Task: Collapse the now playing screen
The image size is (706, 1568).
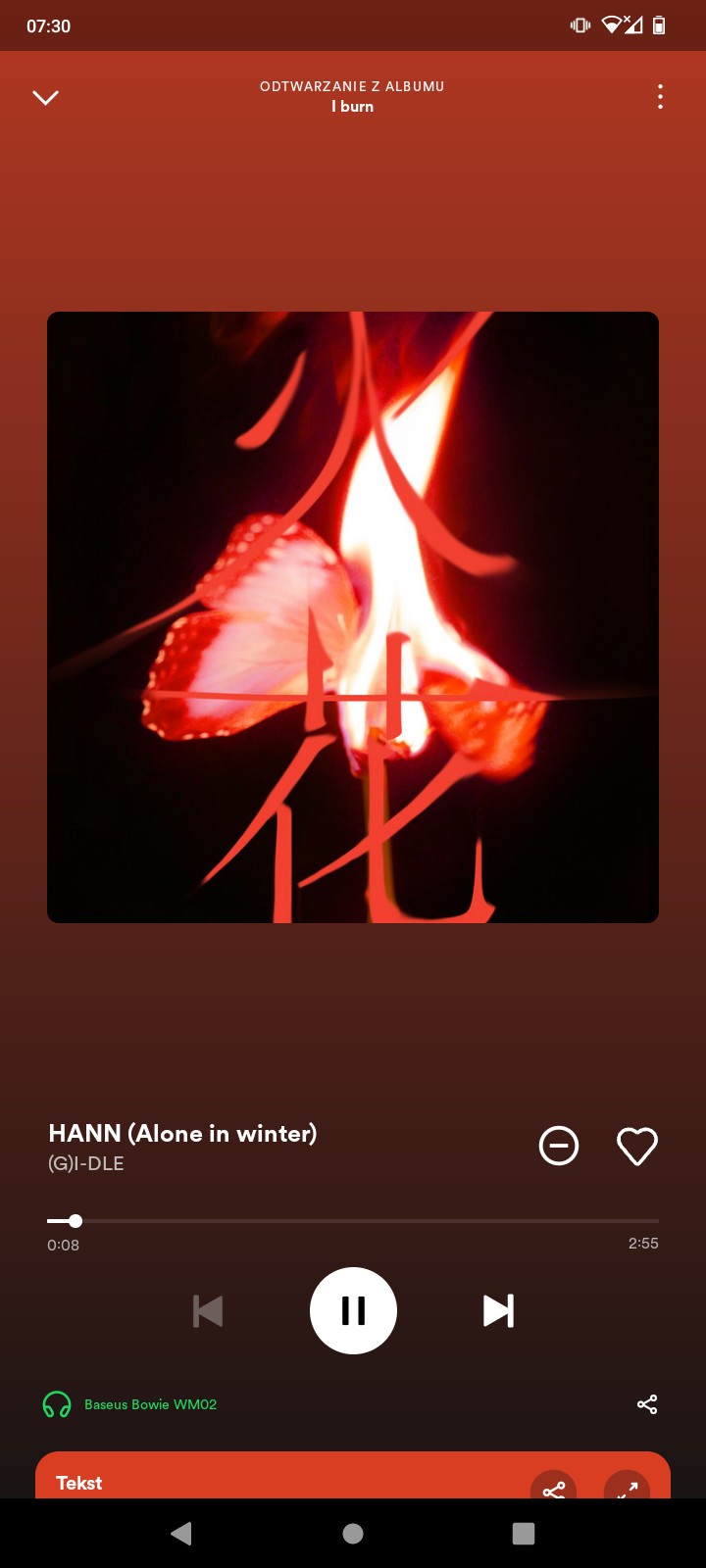Action: [46, 97]
